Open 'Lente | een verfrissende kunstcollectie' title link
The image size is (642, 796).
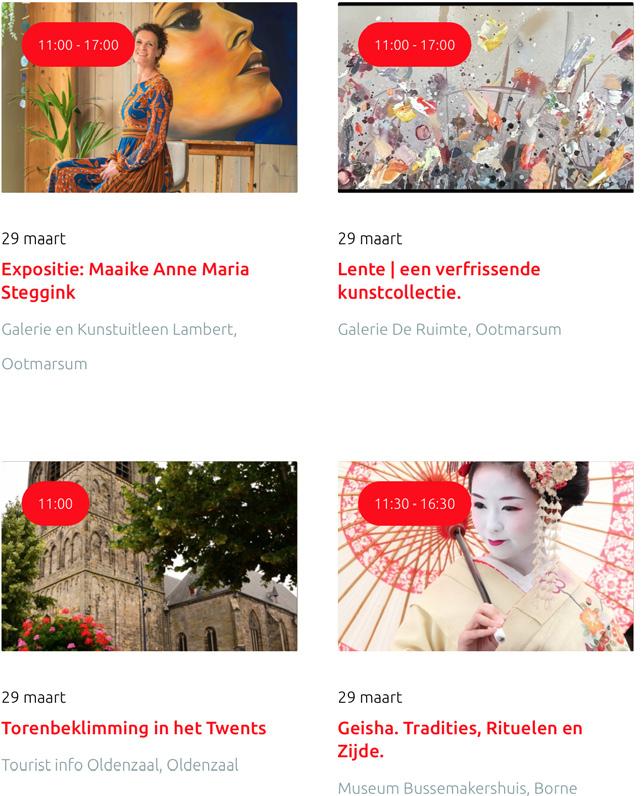point(439,281)
